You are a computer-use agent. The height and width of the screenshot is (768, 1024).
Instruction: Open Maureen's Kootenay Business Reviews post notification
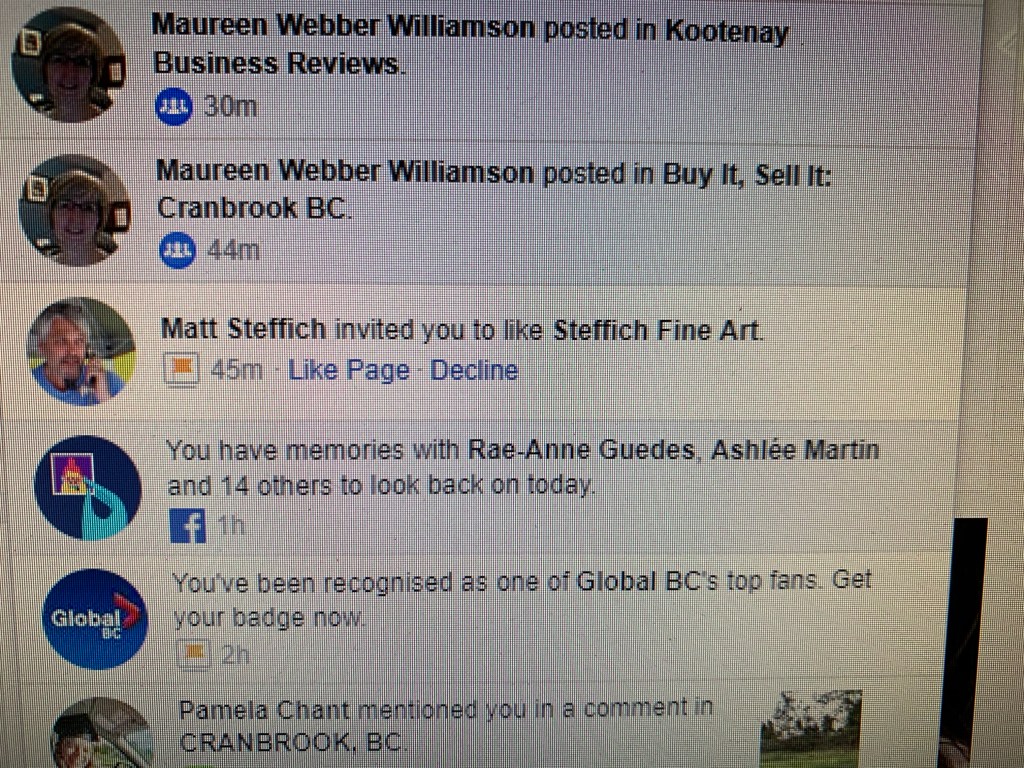click(x=470, y=46)
